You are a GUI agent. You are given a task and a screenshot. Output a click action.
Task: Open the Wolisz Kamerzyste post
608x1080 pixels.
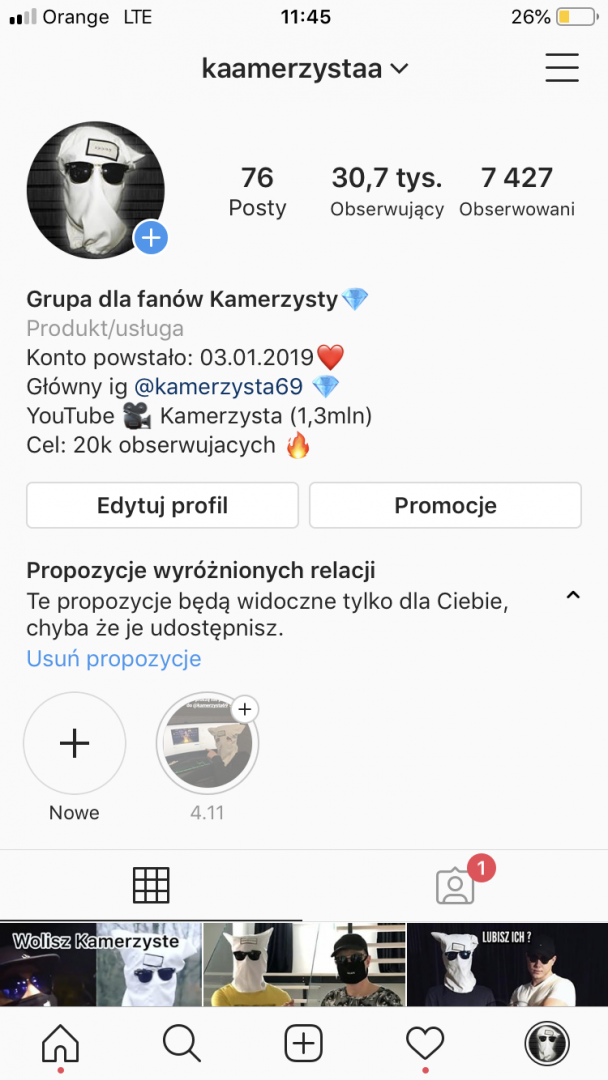click(x=101, y=964)
